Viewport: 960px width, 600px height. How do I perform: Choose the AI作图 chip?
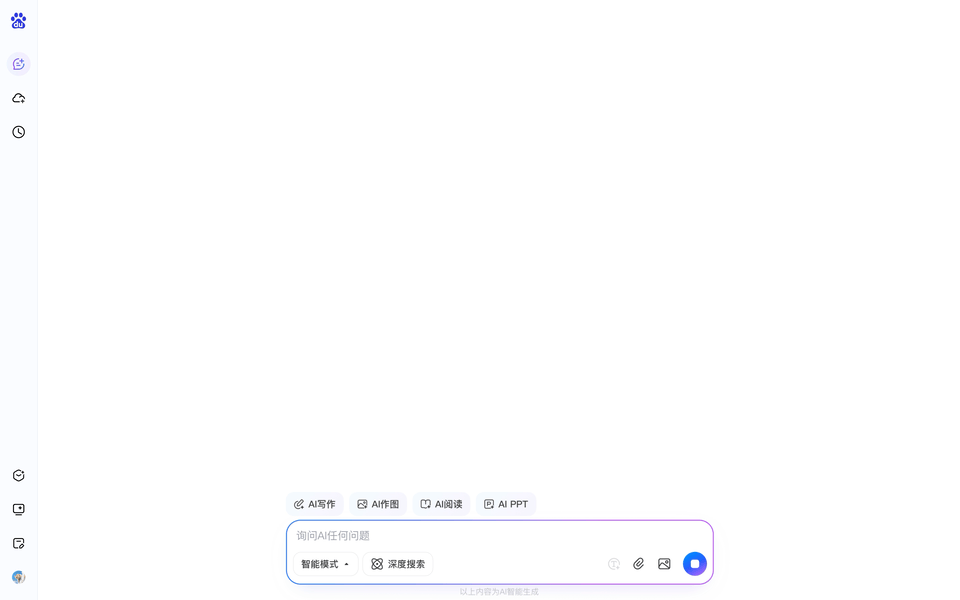pyautogui.click(x=378, y=504)
